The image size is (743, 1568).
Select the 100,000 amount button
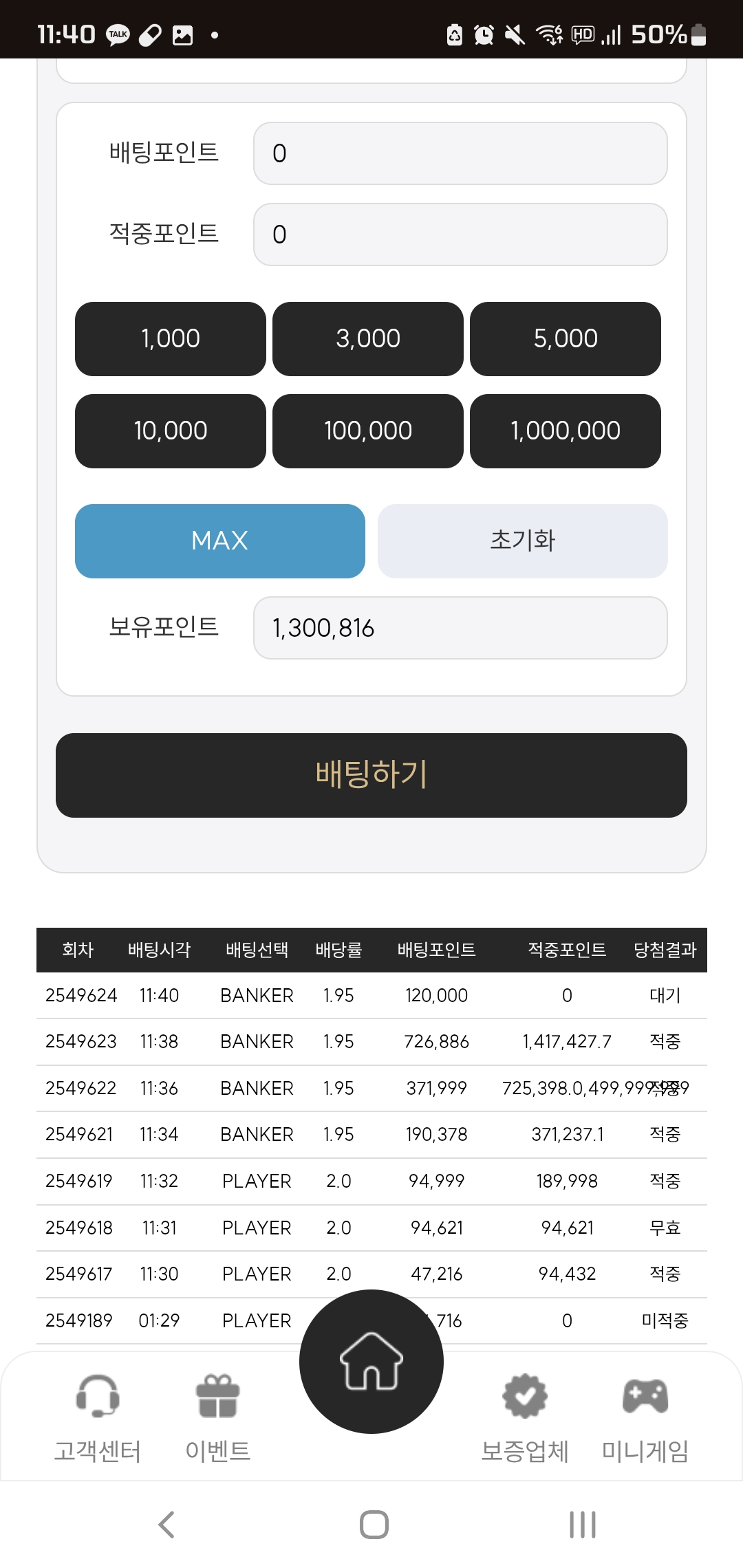point(368,431)
